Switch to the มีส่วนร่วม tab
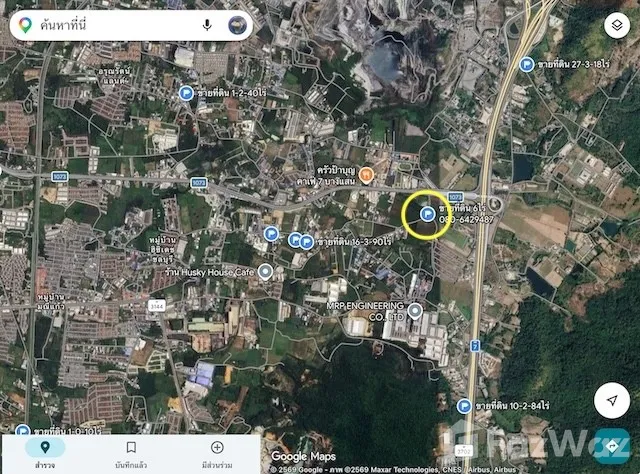This screenshot has height=474, width=640. pos(217,454)
